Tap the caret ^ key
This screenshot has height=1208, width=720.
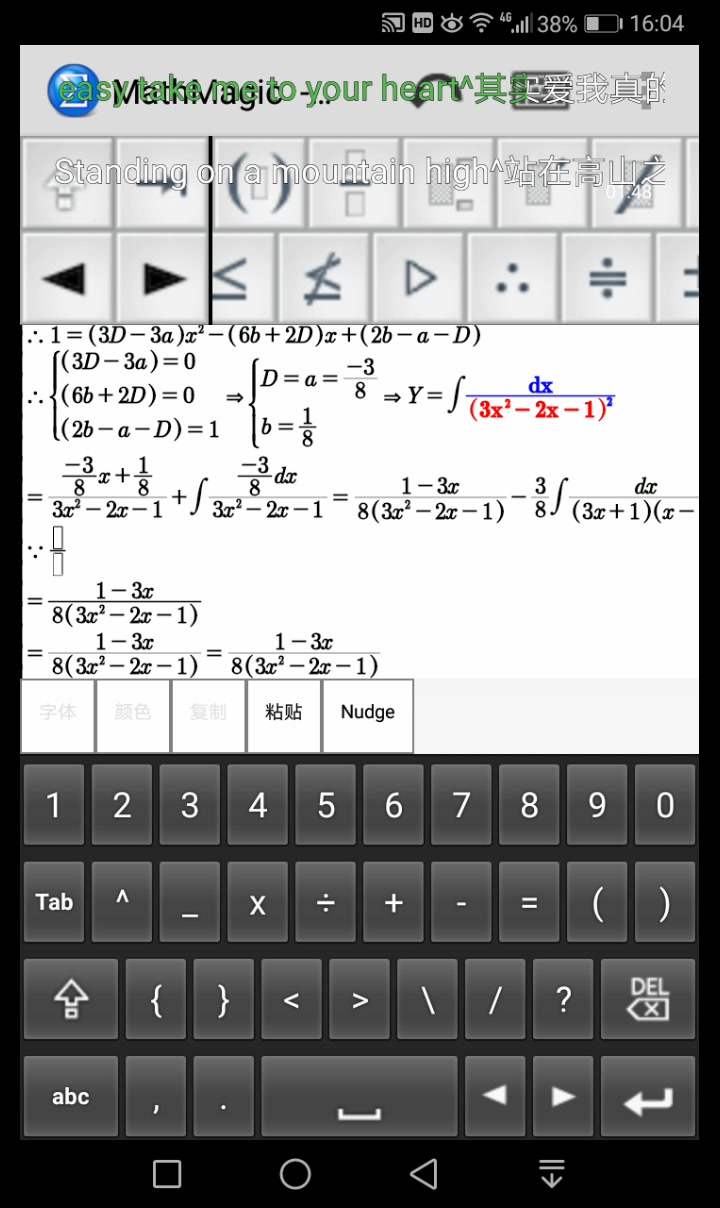tap(122, 902)
